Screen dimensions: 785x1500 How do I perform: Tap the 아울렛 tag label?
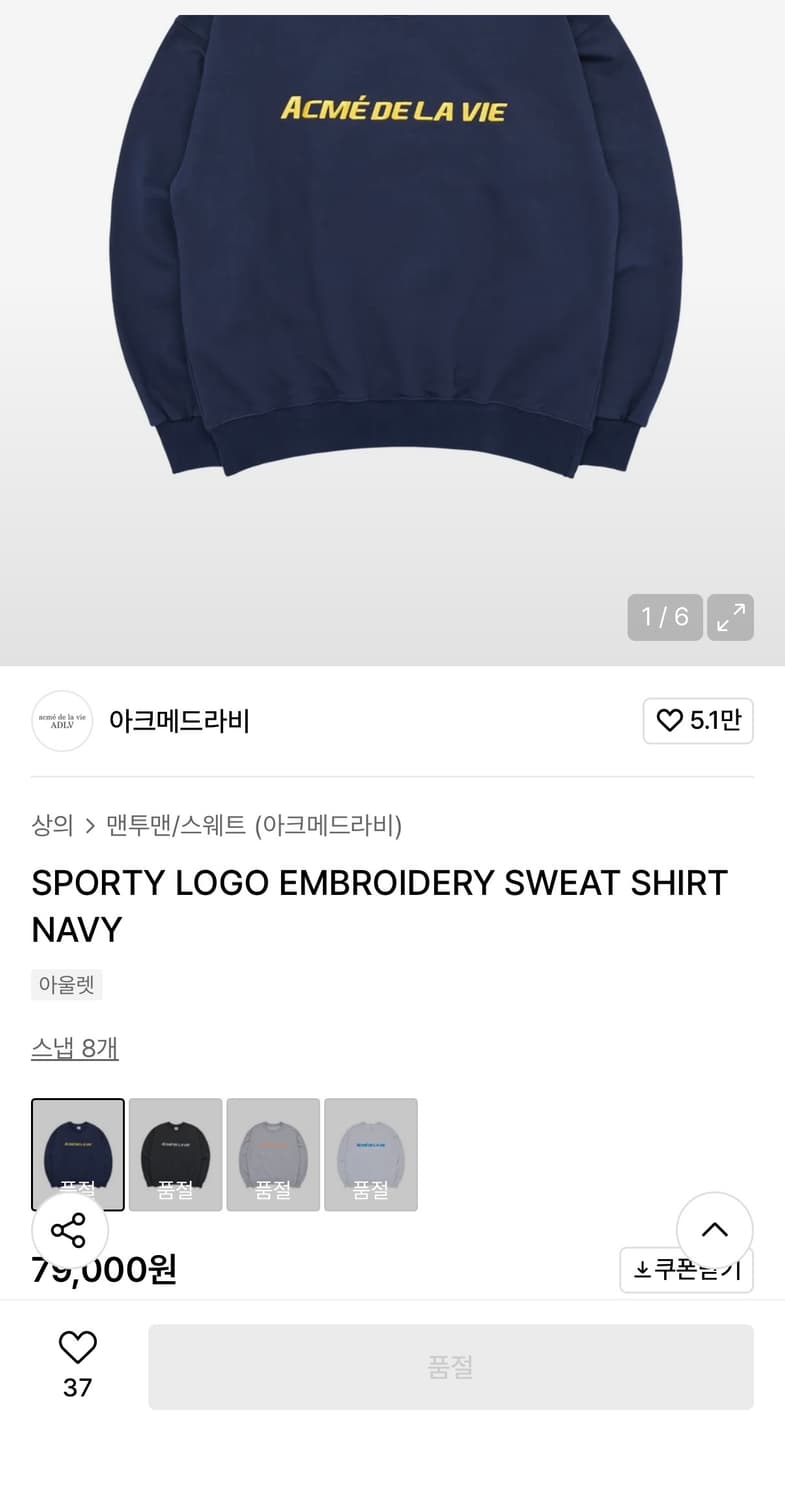66,984
